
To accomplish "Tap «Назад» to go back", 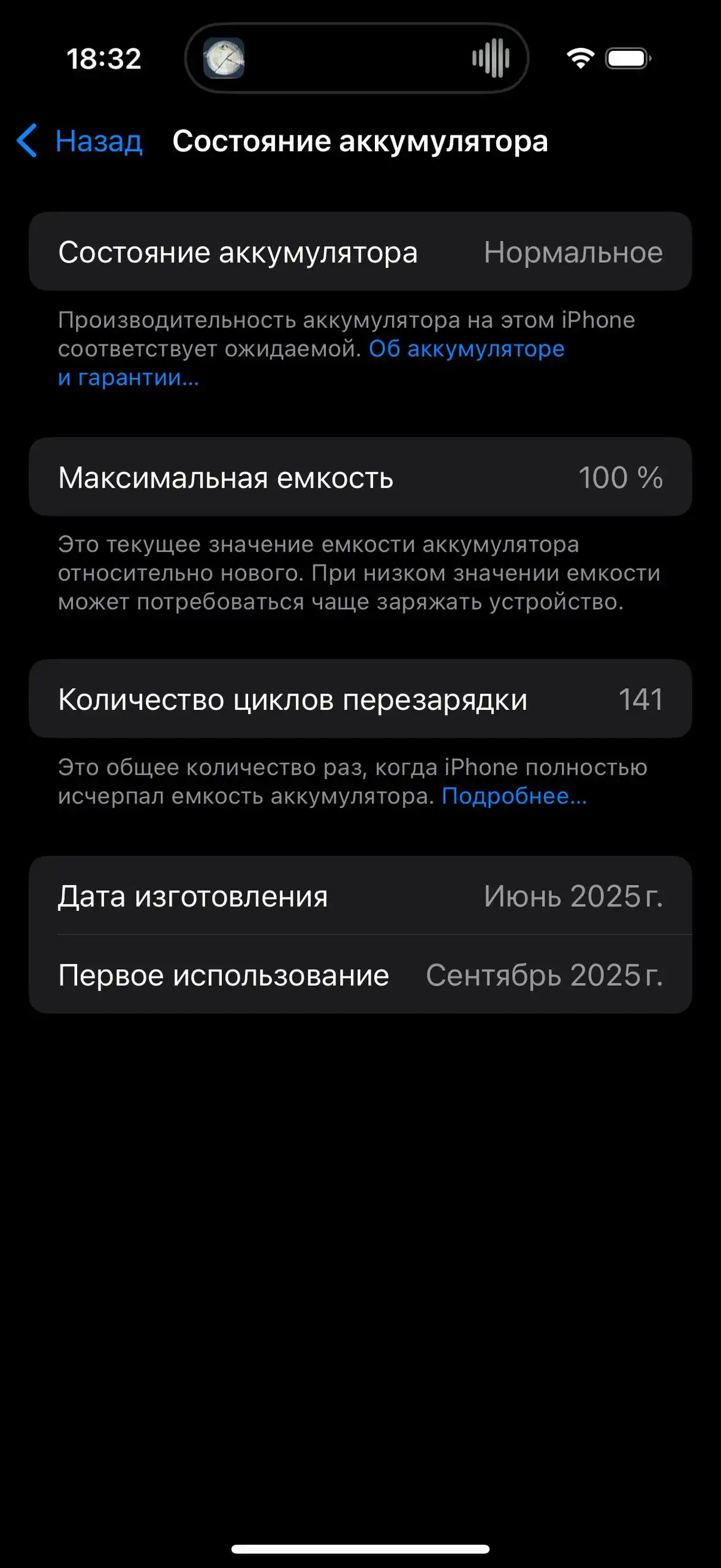I will (x=98, y=142).
